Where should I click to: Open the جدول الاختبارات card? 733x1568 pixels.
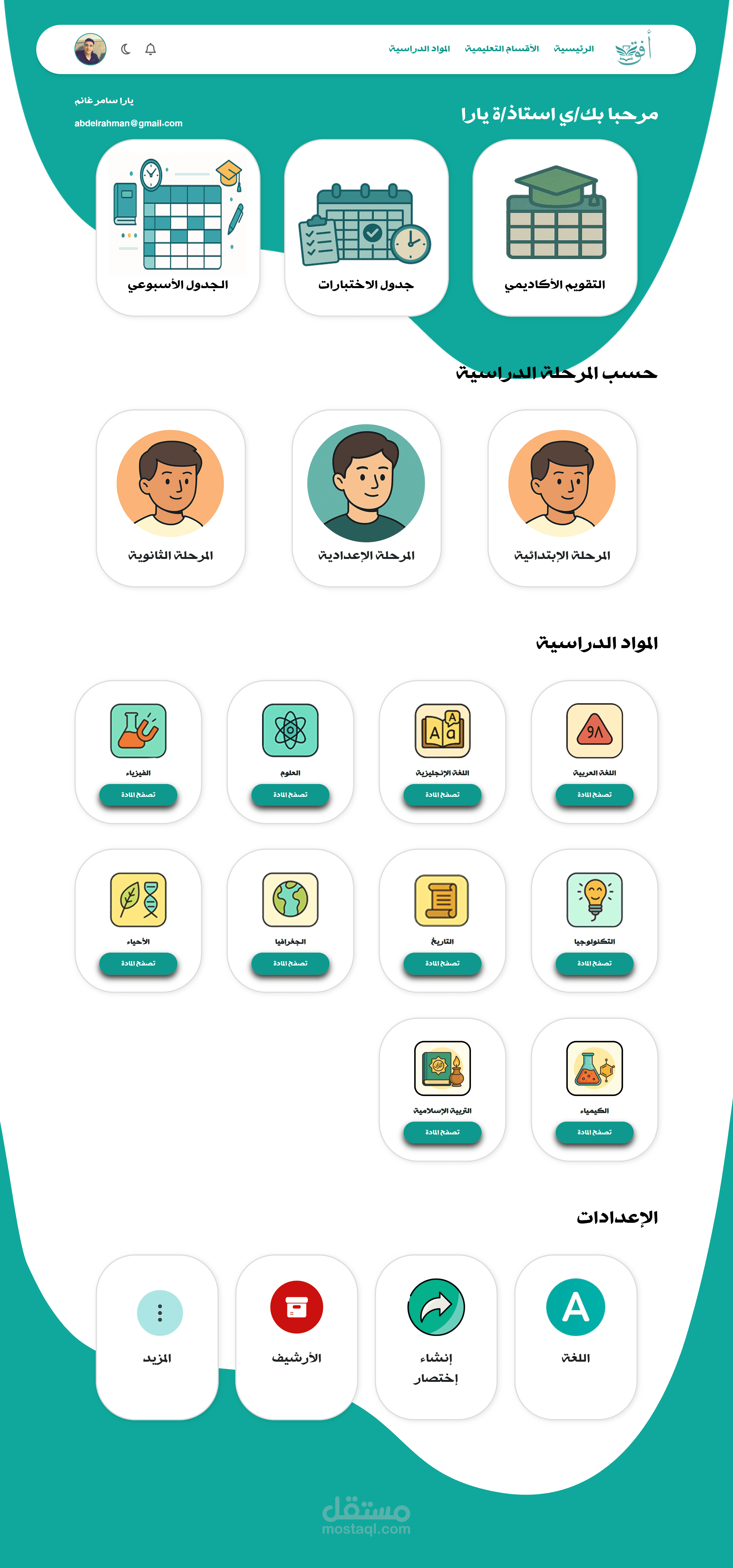coord(366,228)
